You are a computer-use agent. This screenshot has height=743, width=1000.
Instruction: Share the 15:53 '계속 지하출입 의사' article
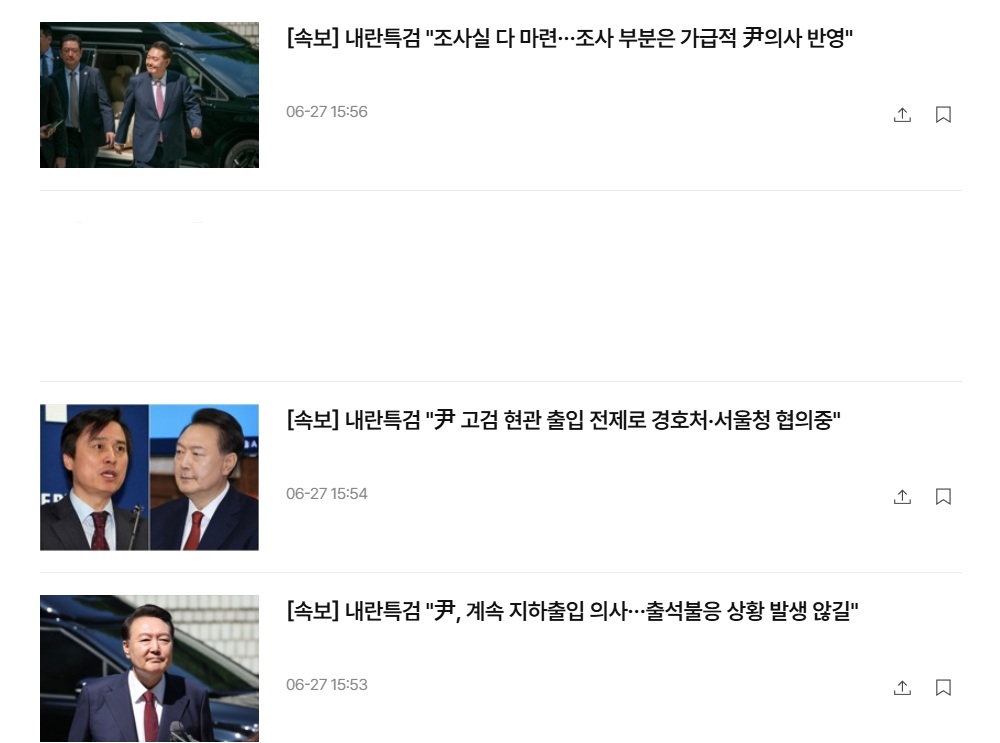[902, 688]
